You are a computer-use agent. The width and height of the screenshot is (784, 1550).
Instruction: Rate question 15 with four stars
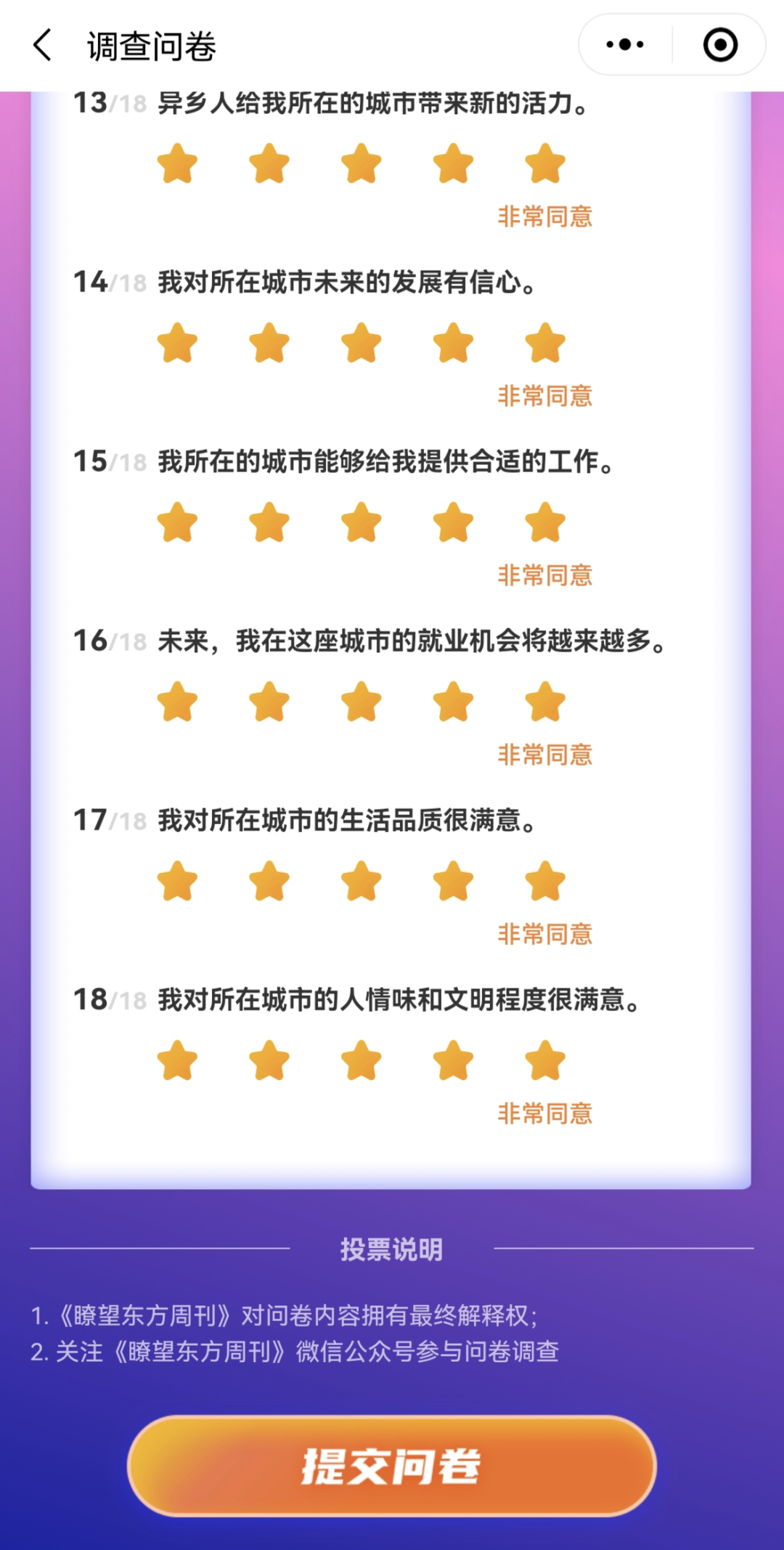click(453, 522)
